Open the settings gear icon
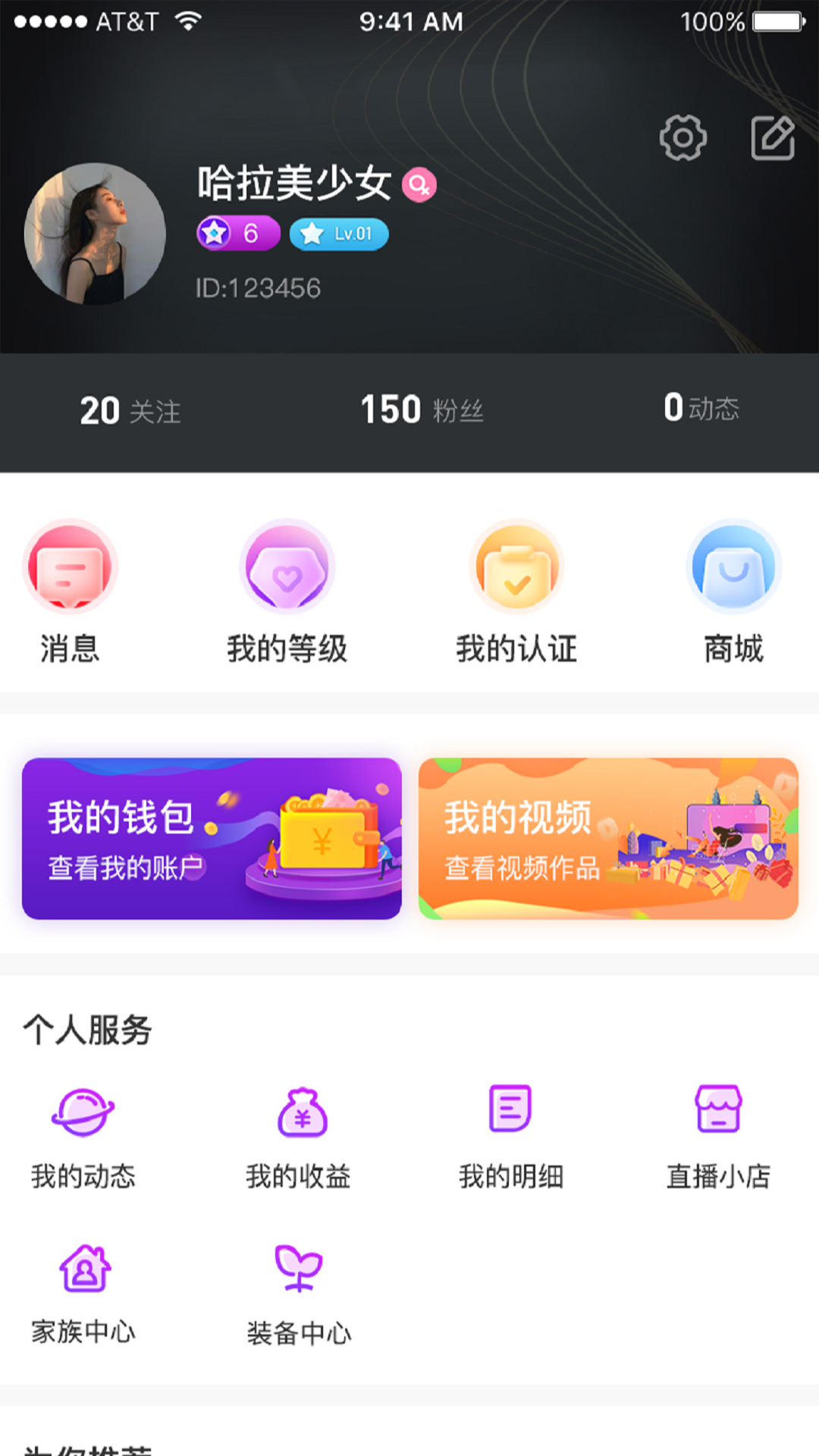 (x=683, y=138)
